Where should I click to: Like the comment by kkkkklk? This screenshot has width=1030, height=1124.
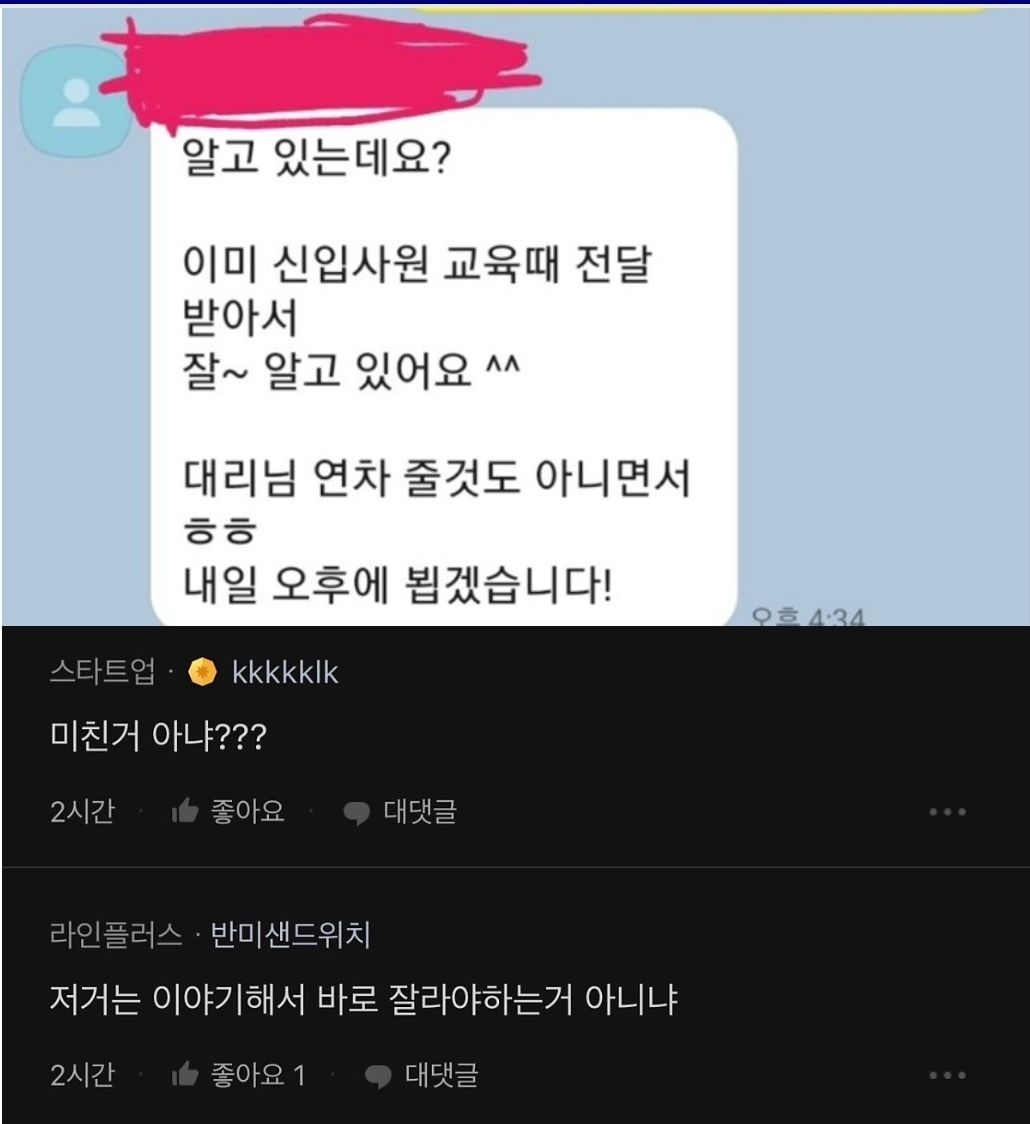pyautogui.click(x=228, y=812)
